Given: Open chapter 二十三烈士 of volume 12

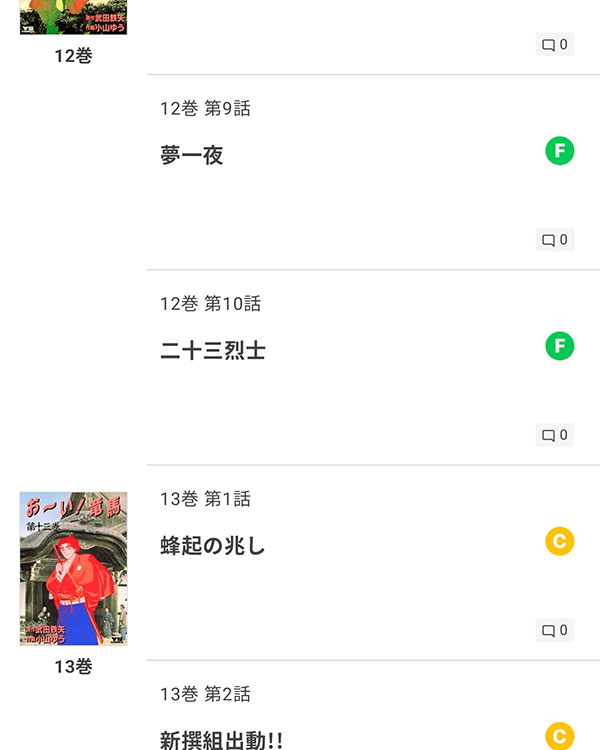Looking at the screenshot, I should (213, 350).
